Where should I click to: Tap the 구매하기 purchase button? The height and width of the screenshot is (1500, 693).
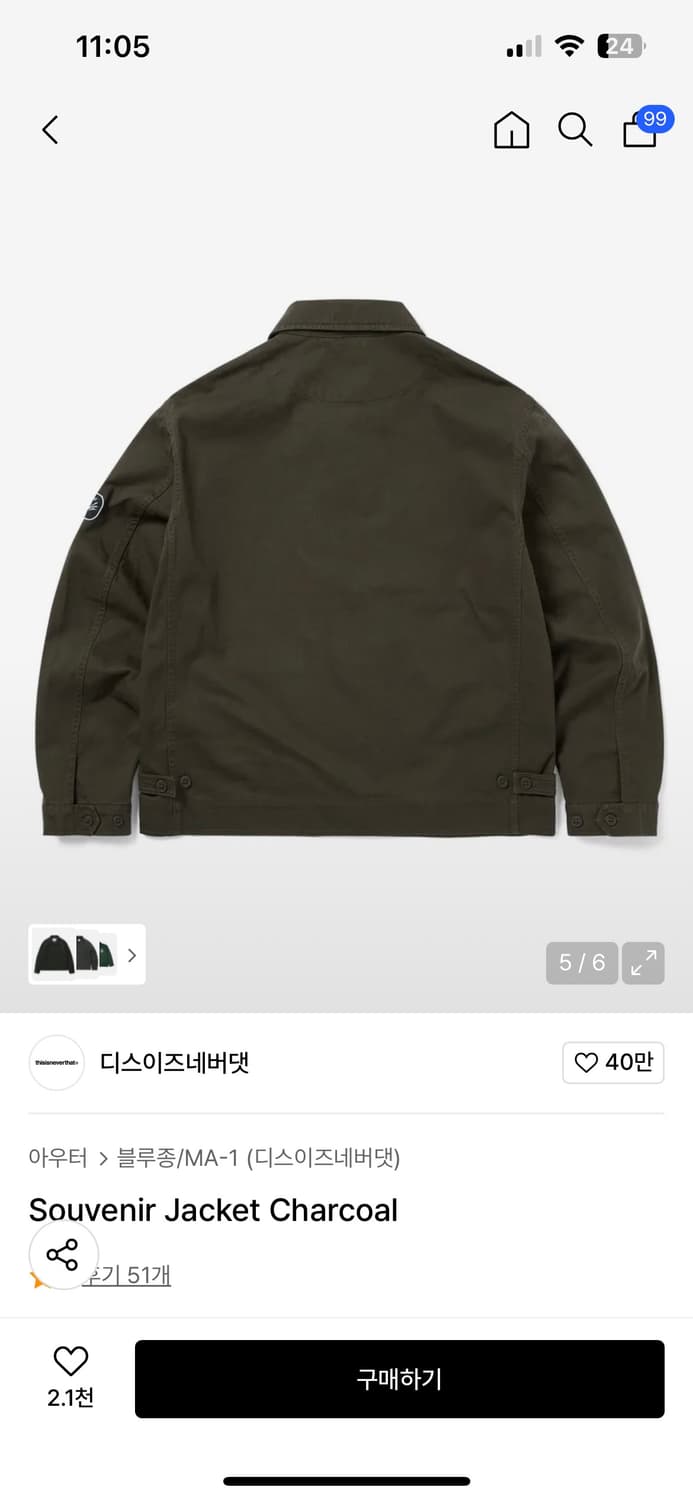pyautogui.click(x=400, y=1379)
